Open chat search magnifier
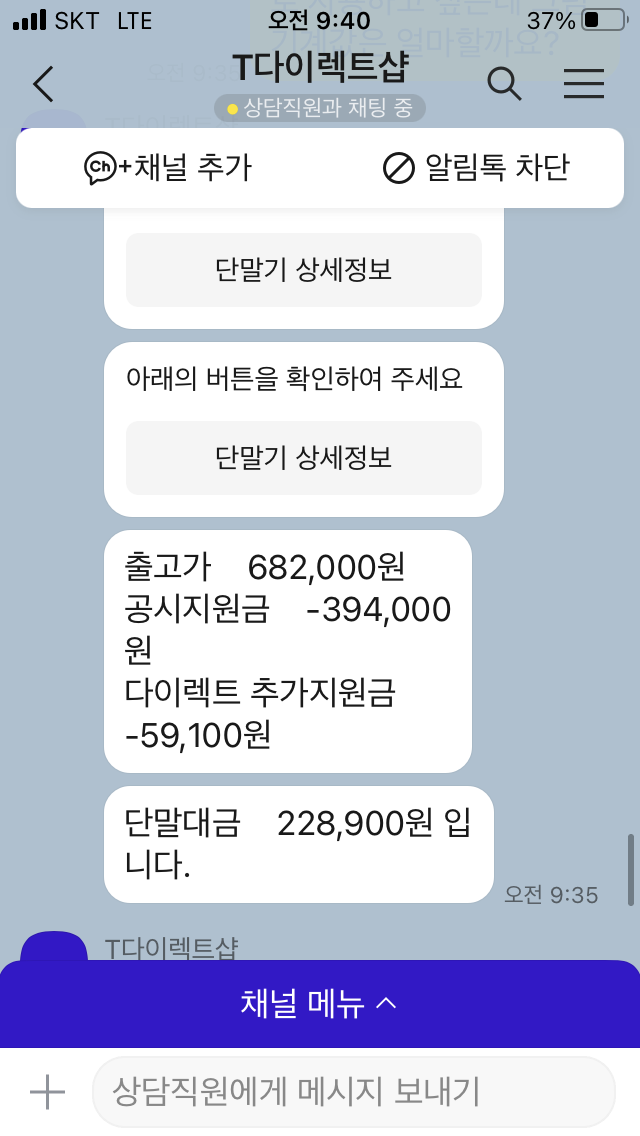Image resolution: width=640 pixels, height=1136 pixels. coord(504,83)
